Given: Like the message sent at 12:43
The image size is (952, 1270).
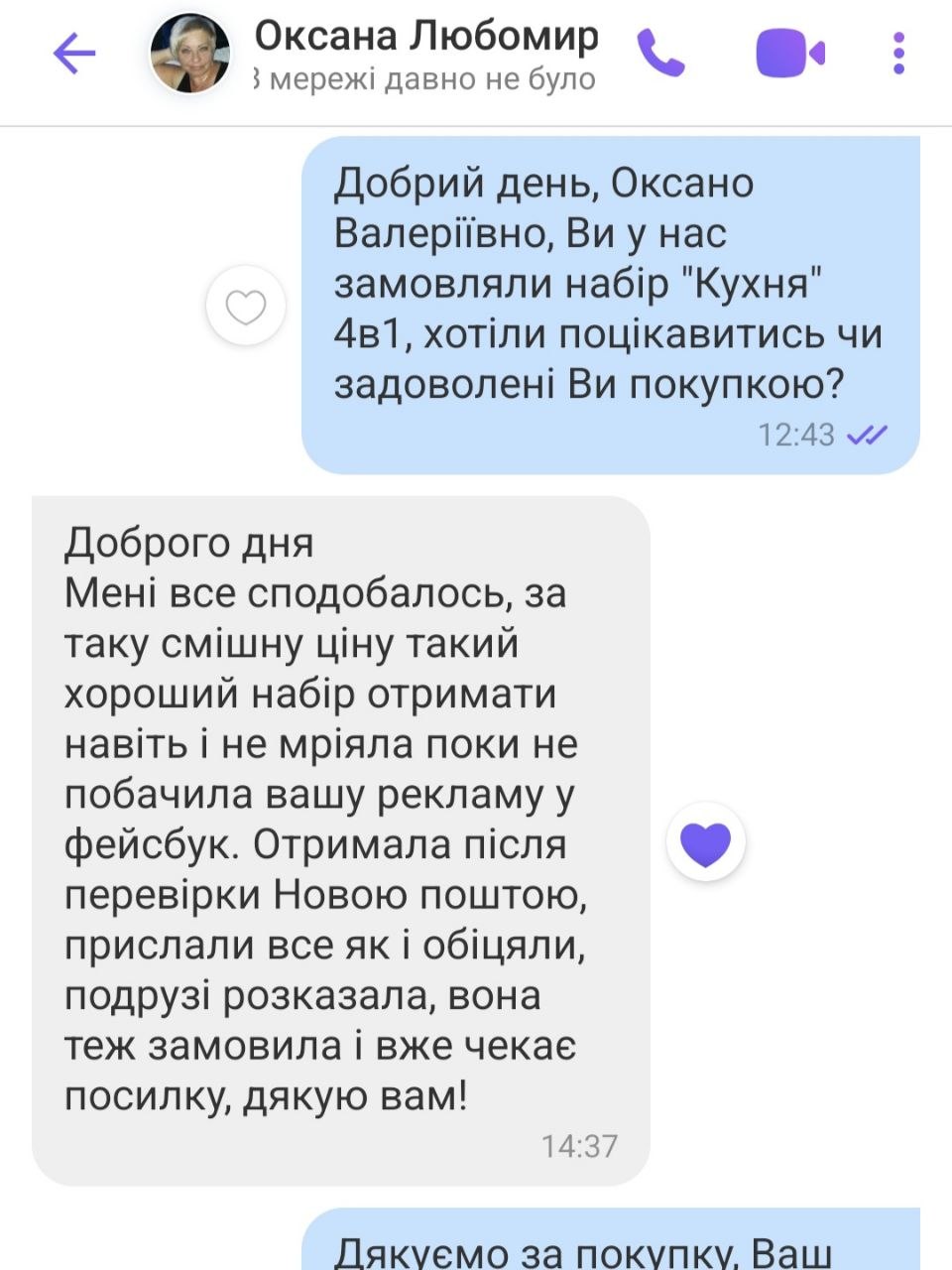Looking at the screenshot, I should pos(245,307).
